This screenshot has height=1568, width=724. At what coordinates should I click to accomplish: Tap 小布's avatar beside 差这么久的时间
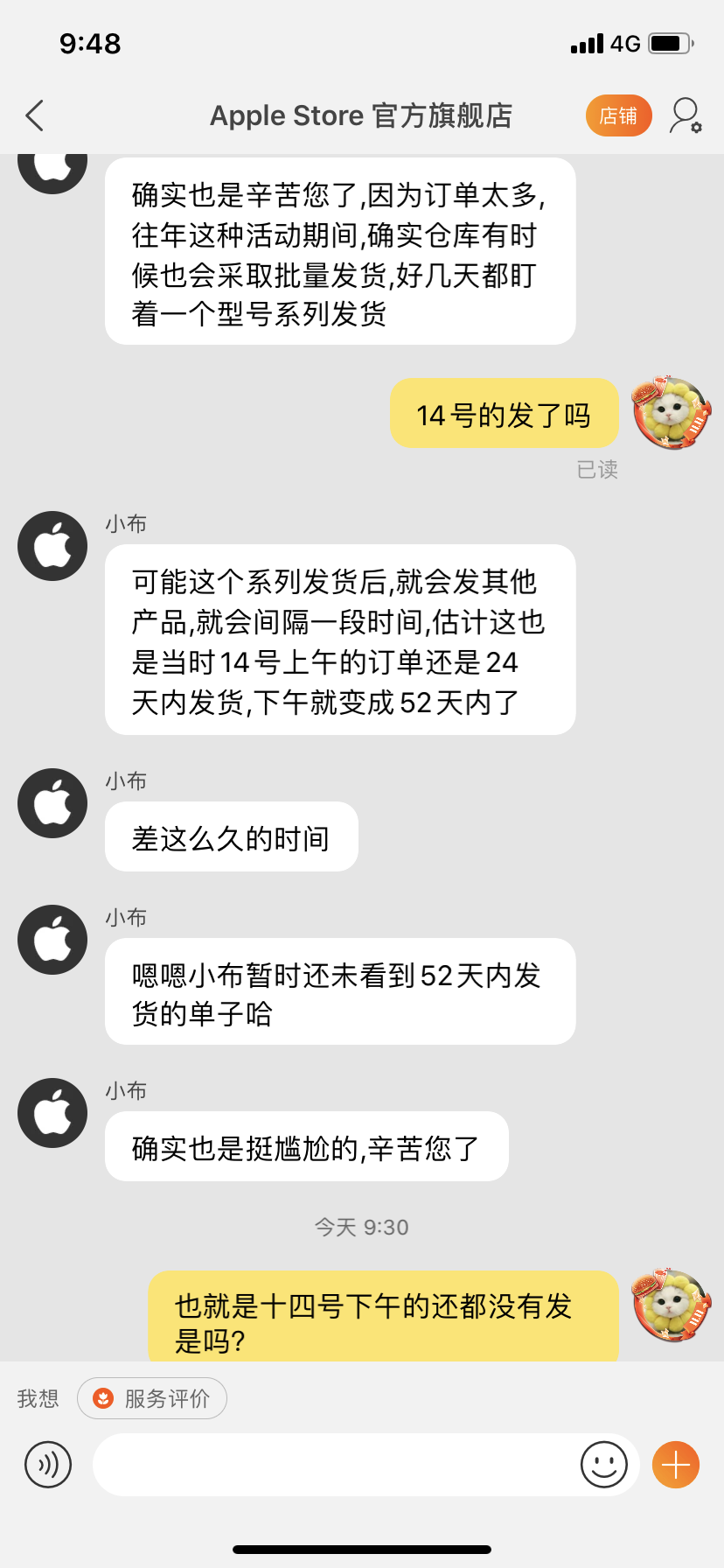52,803
